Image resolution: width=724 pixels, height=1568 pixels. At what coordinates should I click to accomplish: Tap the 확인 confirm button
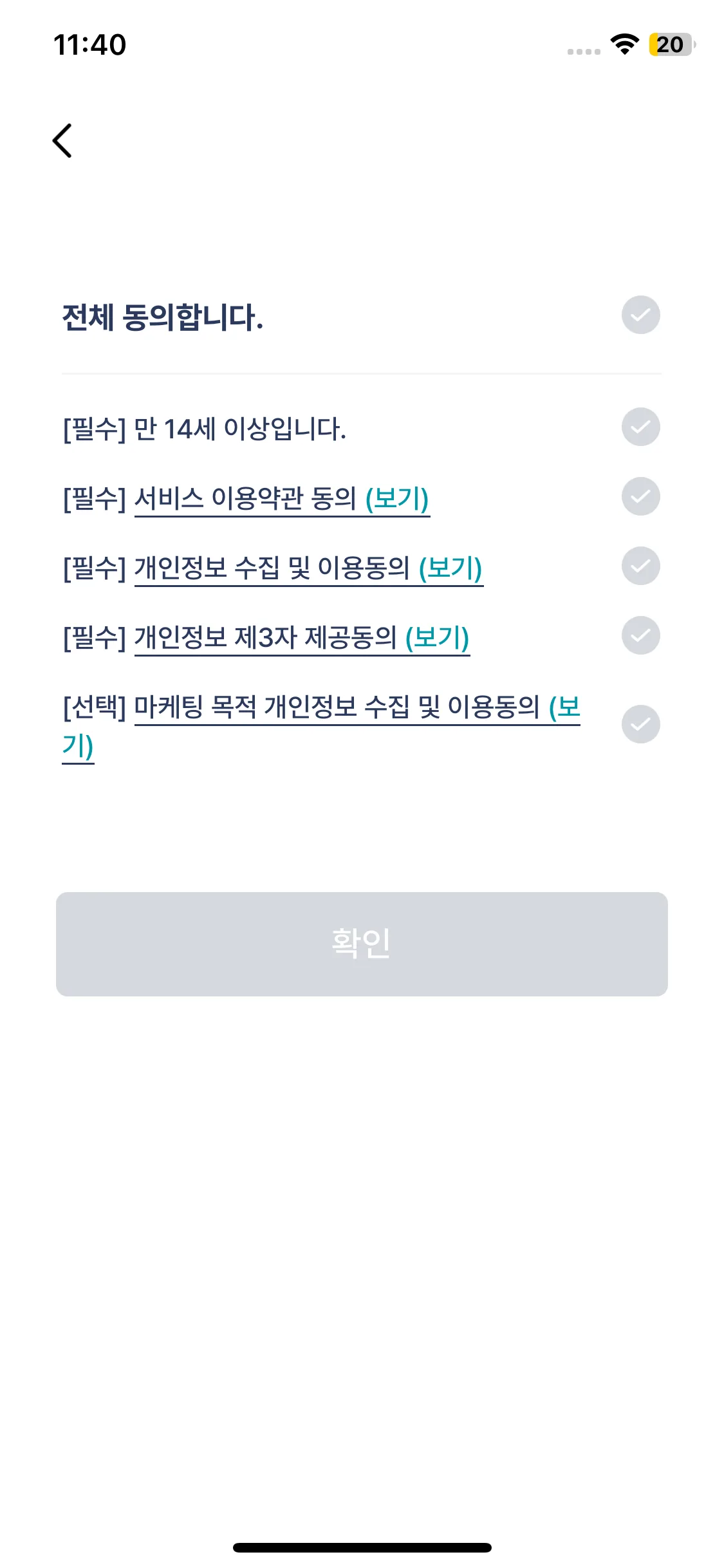(x=362, y=944)
